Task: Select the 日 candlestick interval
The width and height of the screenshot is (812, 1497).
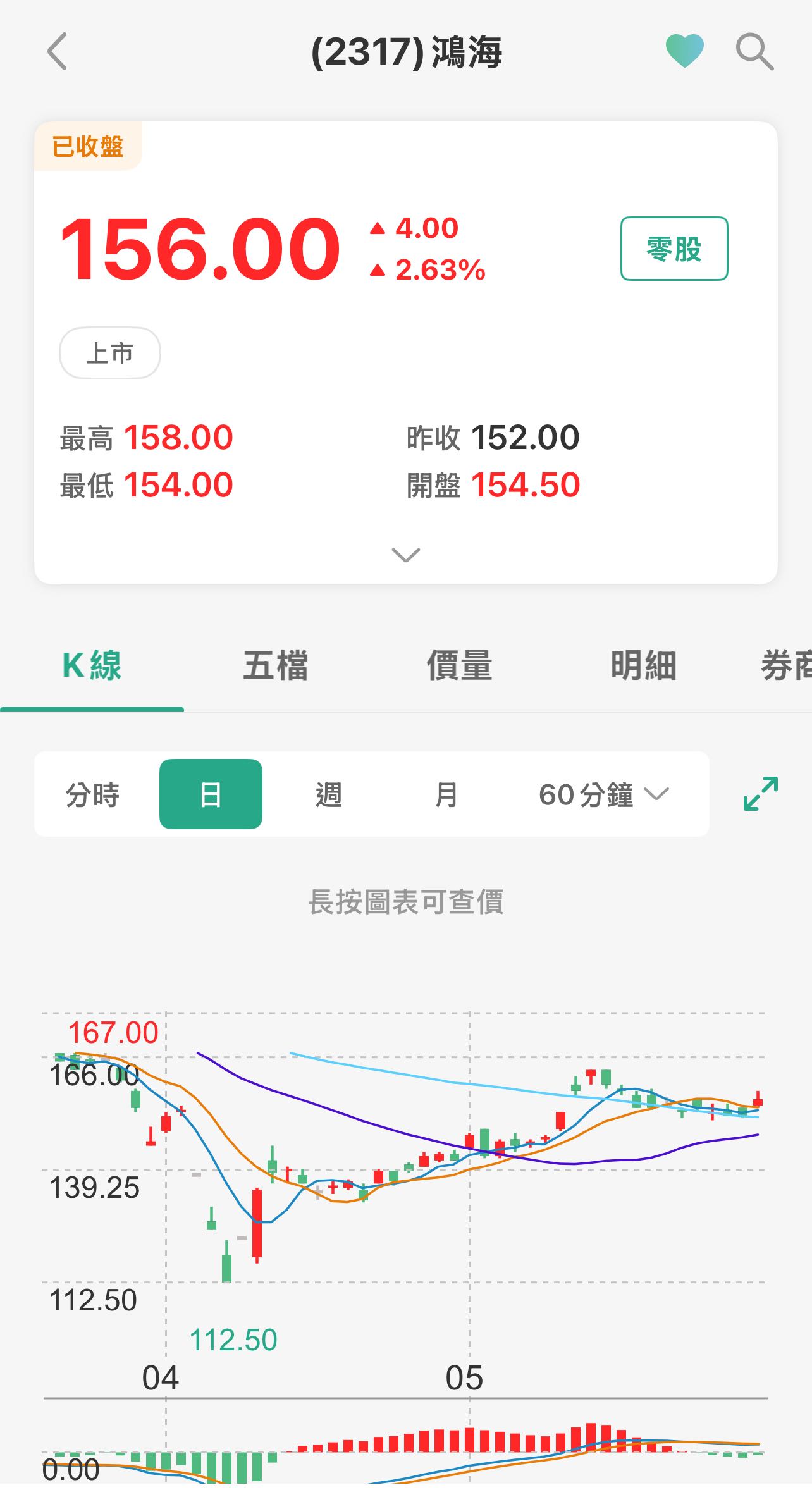Action: pos(211,794)
